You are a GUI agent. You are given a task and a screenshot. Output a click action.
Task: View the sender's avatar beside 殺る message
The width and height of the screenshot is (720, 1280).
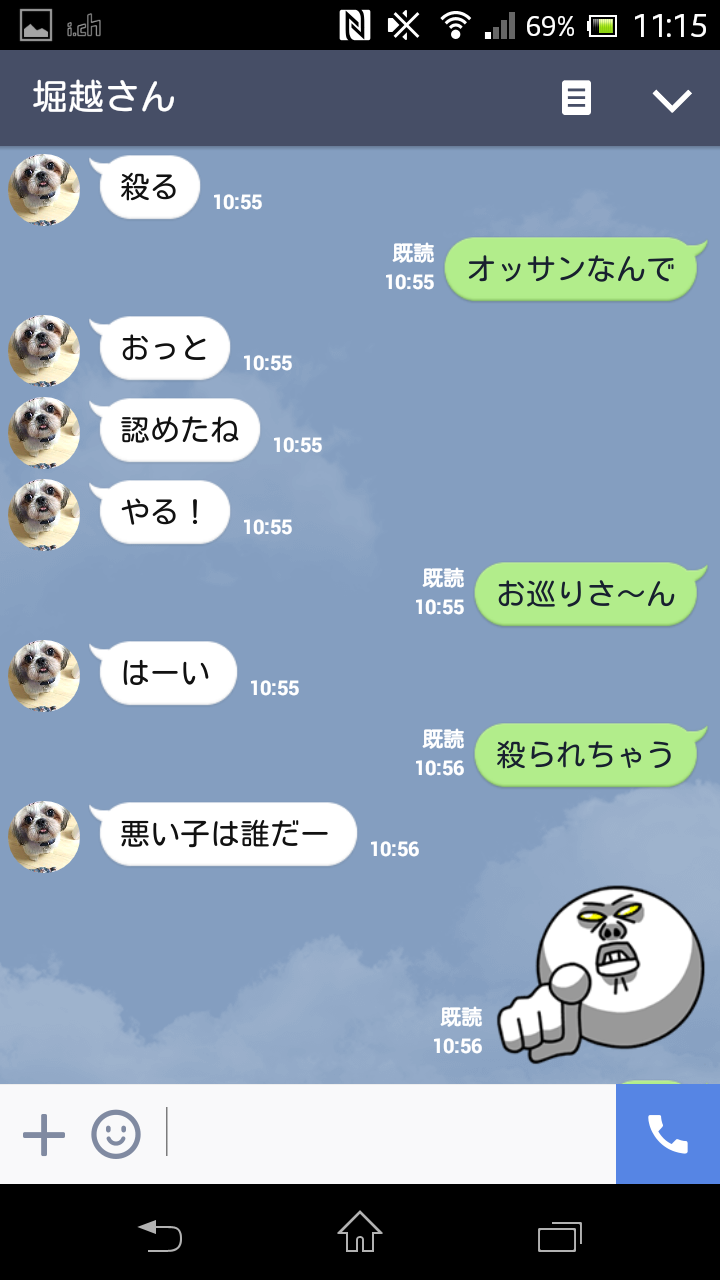[x=44, y=189]
